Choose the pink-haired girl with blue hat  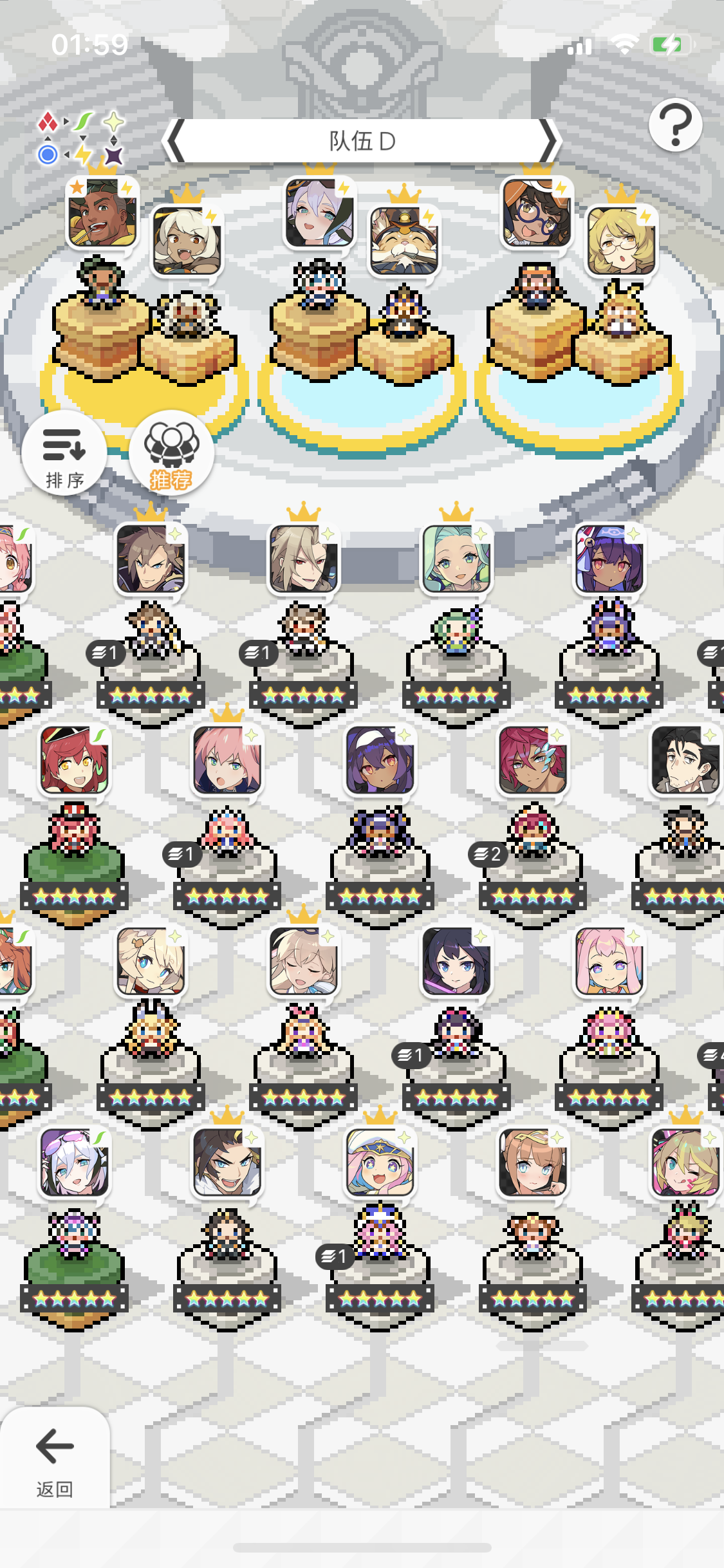(379, 1162)
